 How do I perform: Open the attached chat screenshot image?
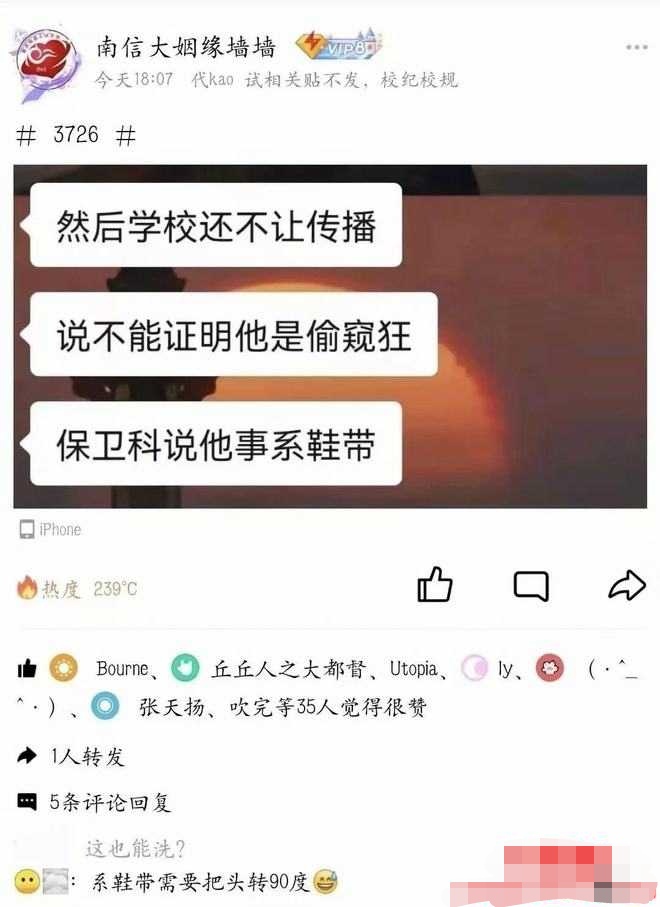click(x=330, y=336)
